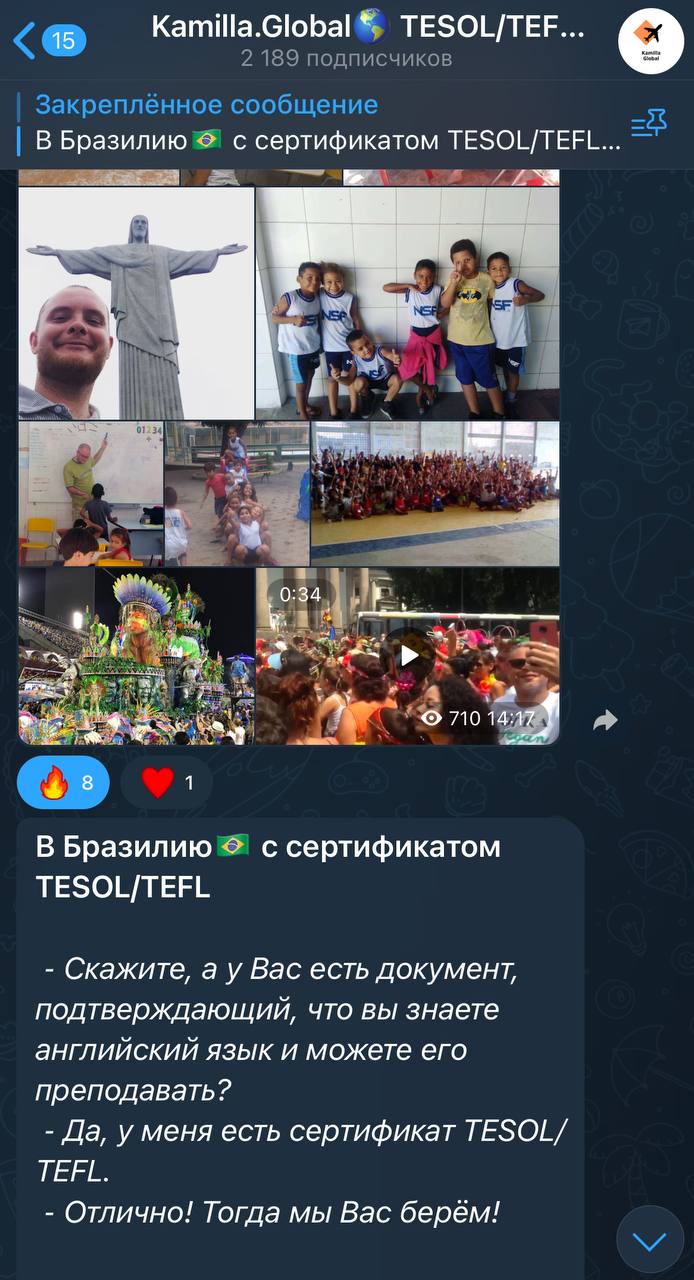View the carnival float photo

[136, 656]
